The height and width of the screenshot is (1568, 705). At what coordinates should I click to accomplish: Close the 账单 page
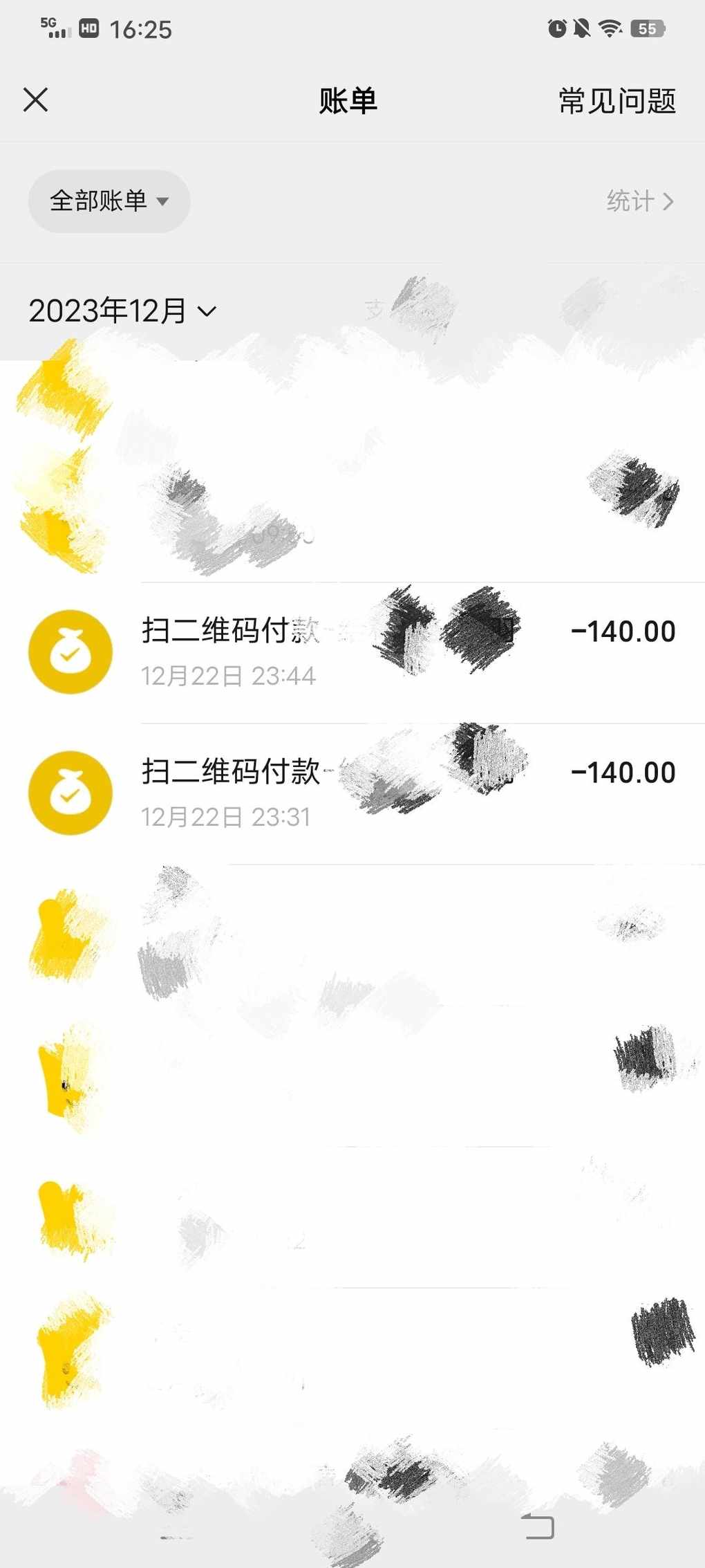pos(35,100)
